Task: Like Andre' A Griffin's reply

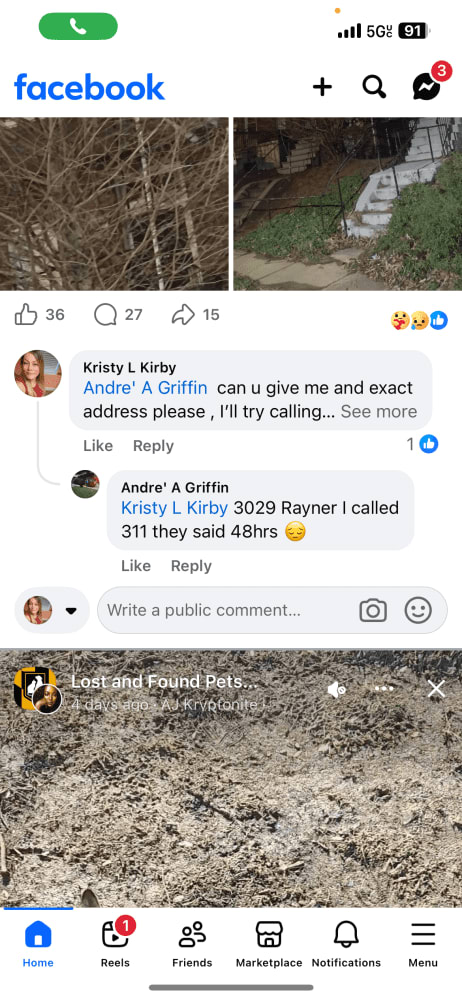Action: coord(135,566)
